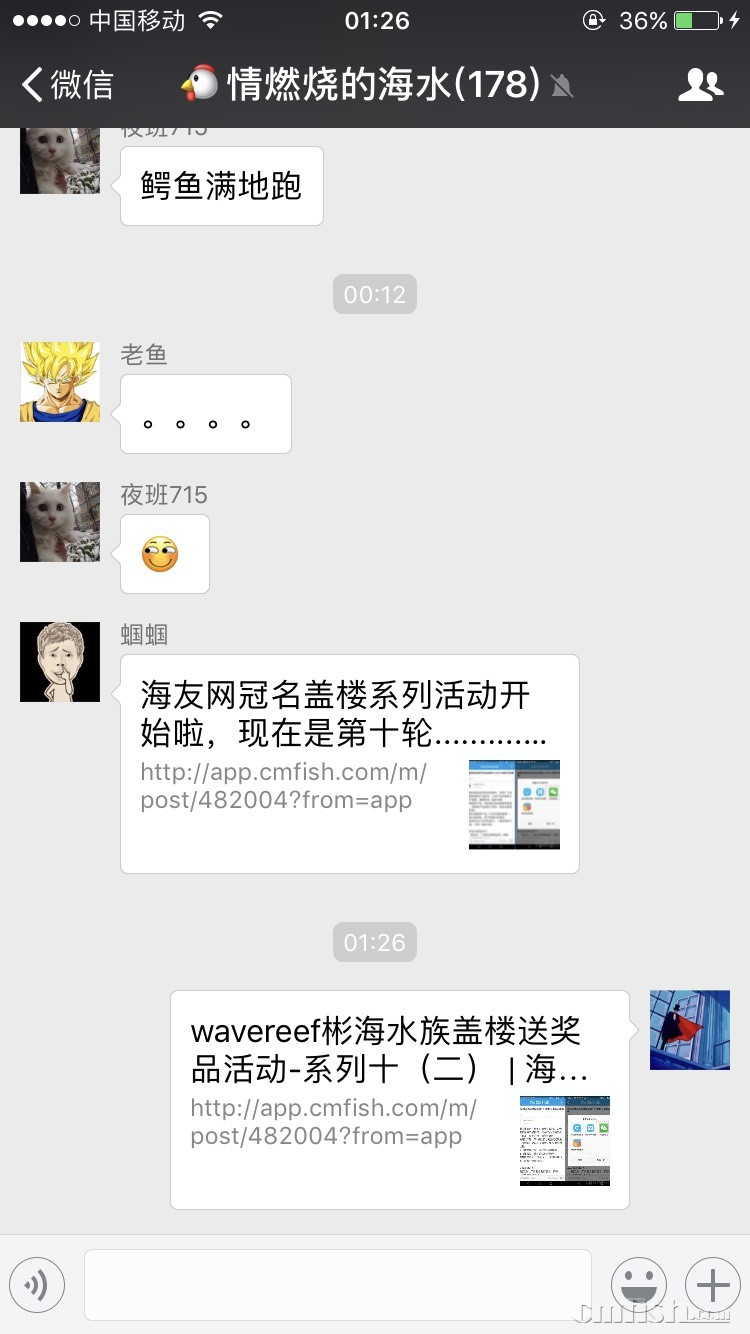Go back to the 微信 chat list
750x1334 pixels.
68,85
